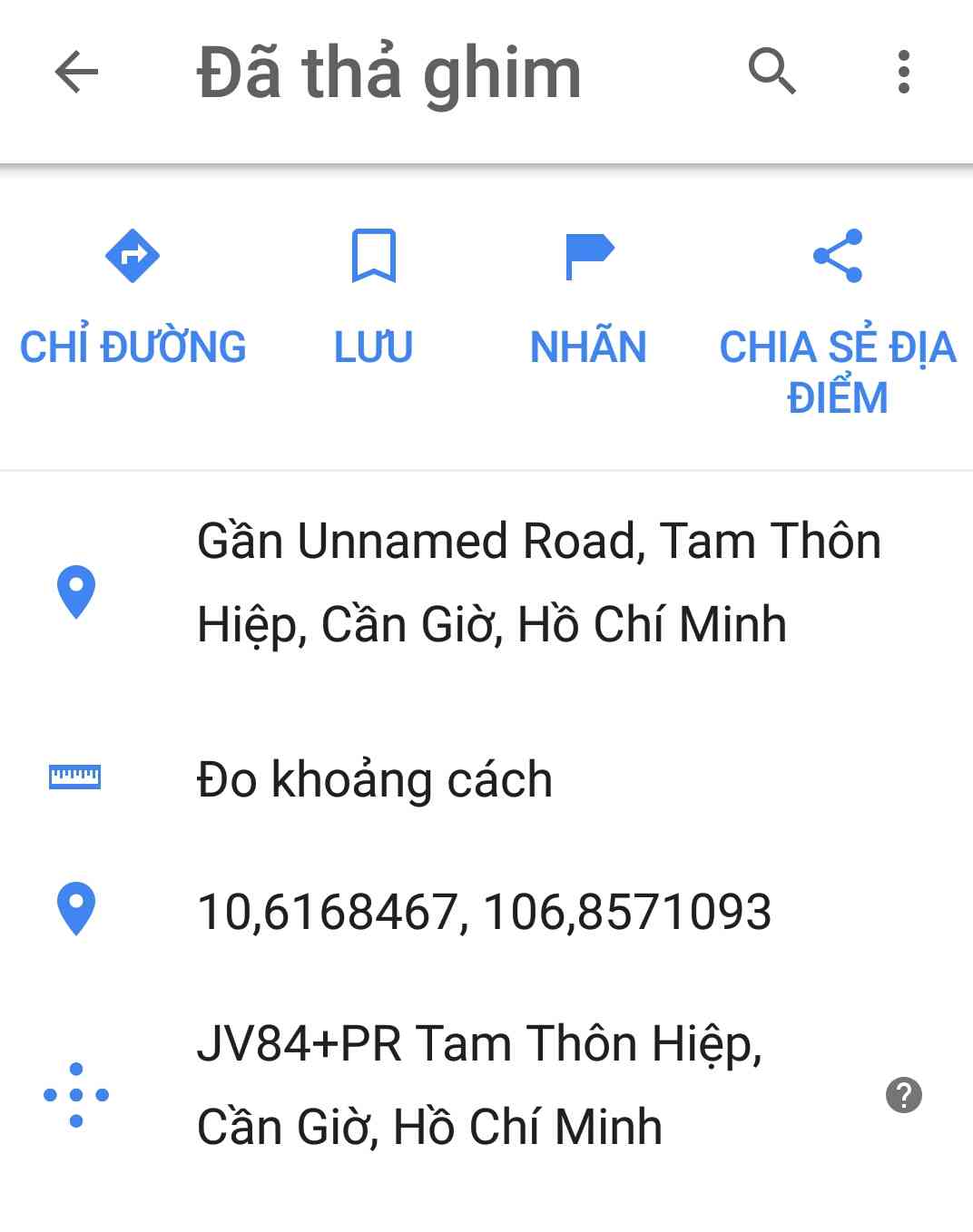Open the three-dot overflow menu
The height and width of the screenshot is (1232, 973).
click(903, 73)
